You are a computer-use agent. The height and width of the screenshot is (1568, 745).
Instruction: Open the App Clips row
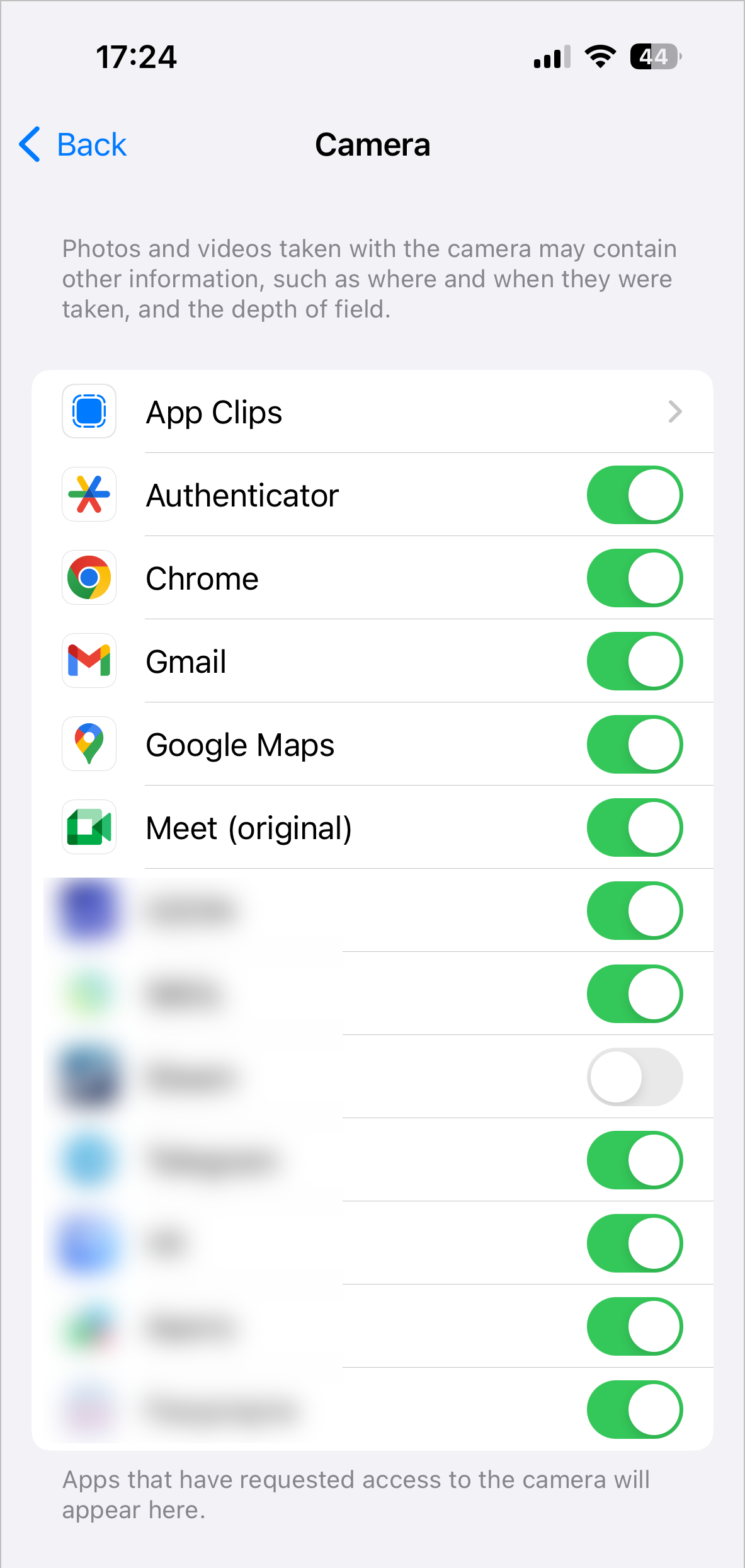tap(372, 412)
